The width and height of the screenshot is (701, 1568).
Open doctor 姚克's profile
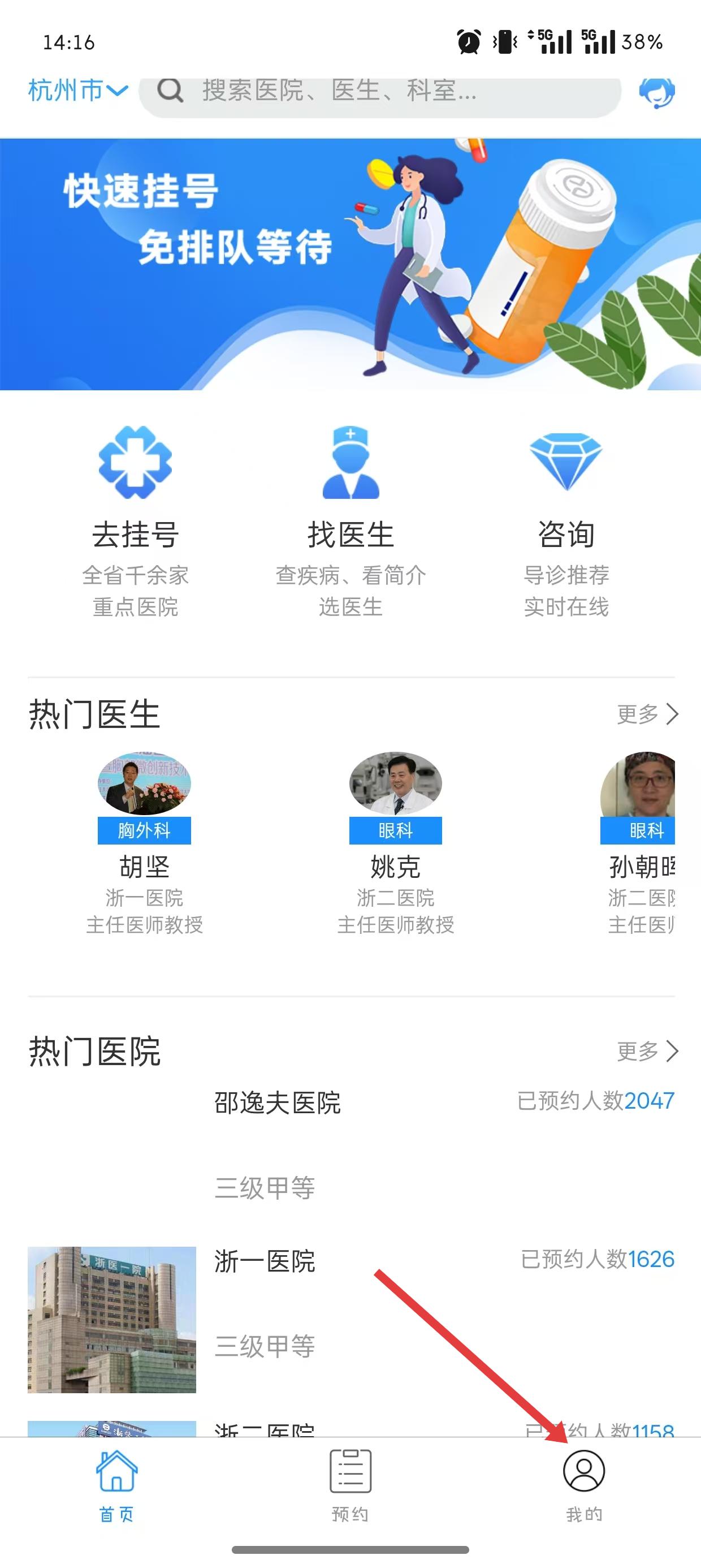[x=396, y=843]
